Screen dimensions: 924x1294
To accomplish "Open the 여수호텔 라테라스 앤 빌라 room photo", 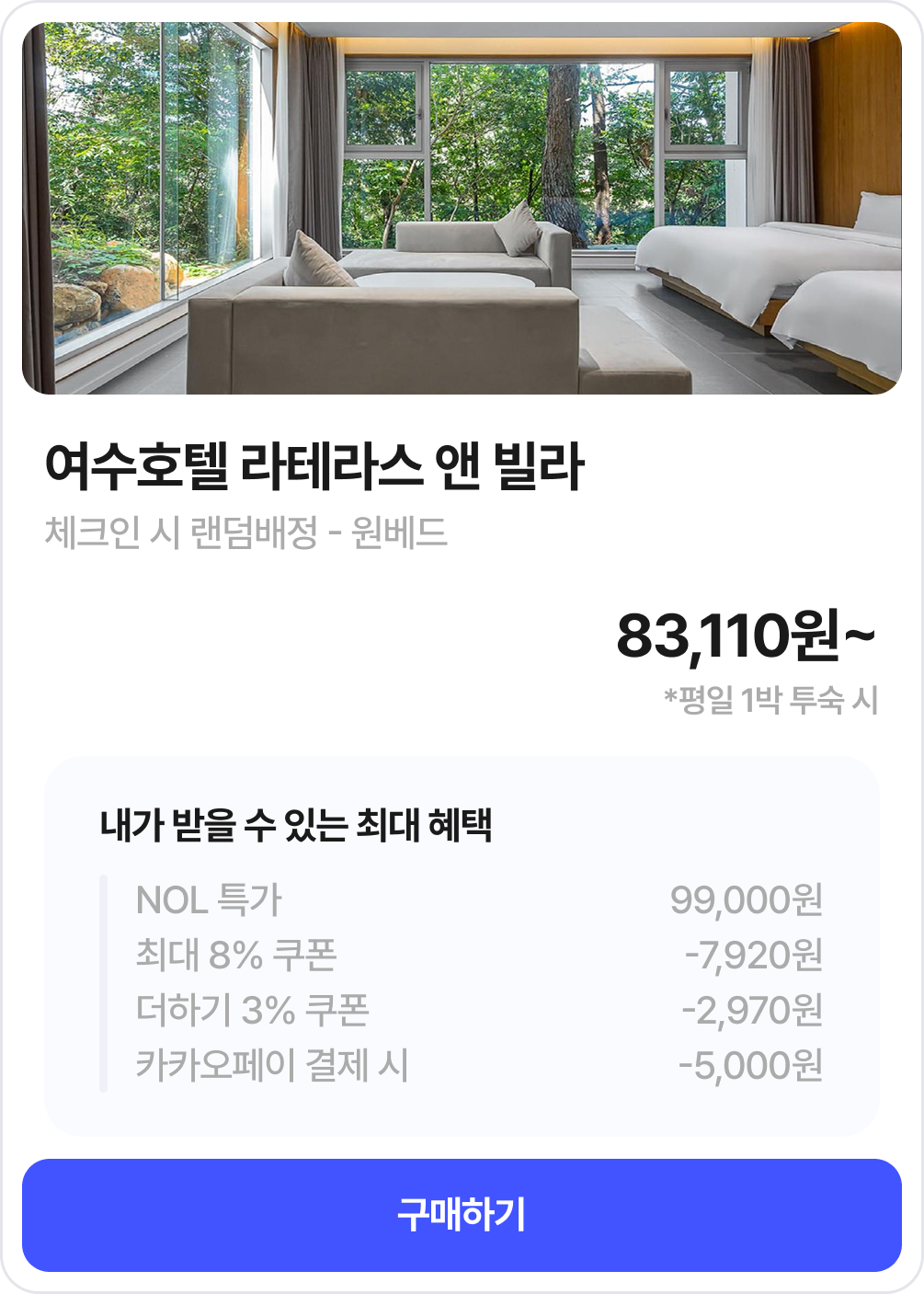I will click(462, 209).
